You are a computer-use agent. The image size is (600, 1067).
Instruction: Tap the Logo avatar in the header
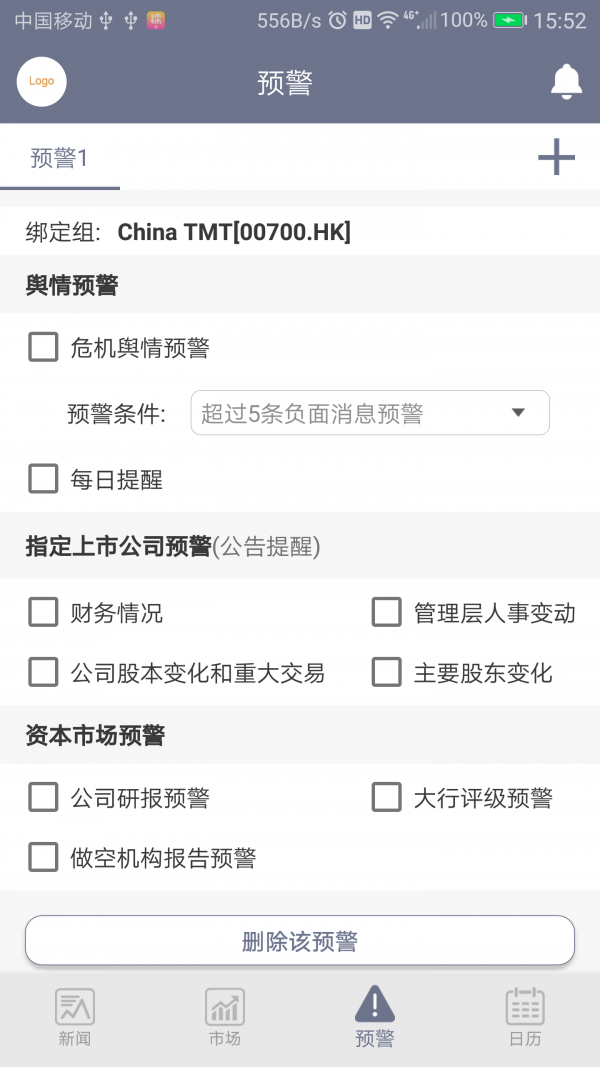click(42, 82)
